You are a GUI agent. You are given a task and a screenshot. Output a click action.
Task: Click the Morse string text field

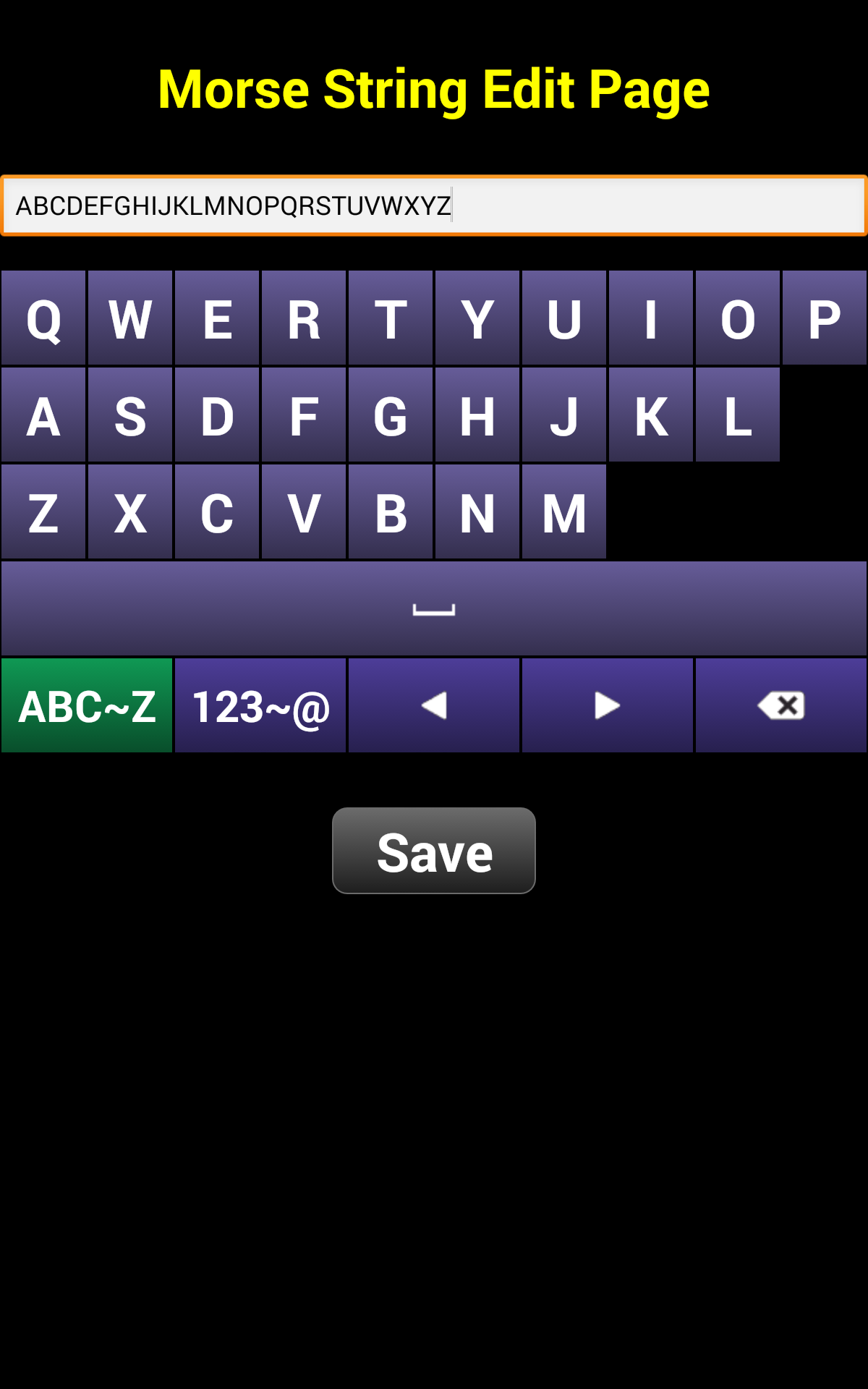pos(433,205)
